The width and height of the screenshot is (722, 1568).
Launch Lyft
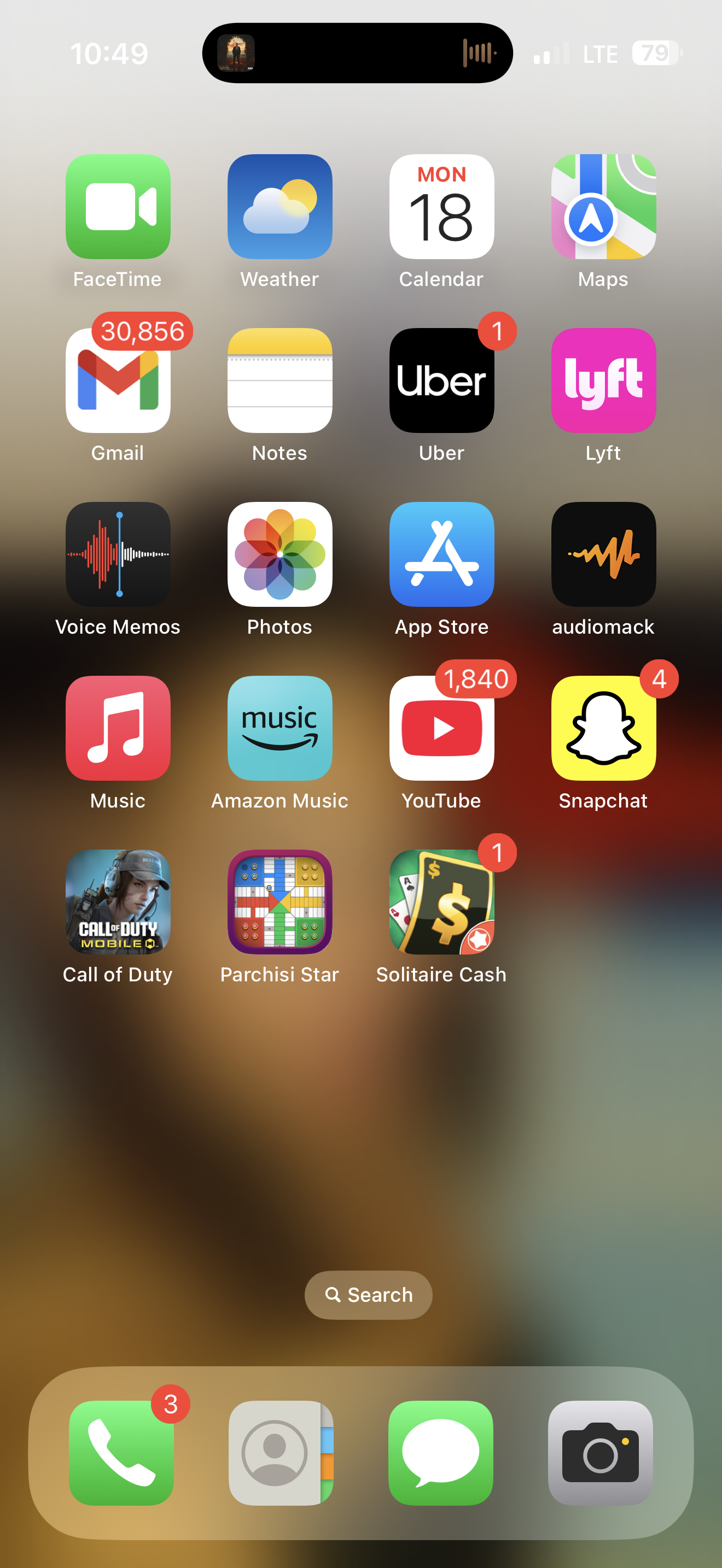(x=603, y=381)
